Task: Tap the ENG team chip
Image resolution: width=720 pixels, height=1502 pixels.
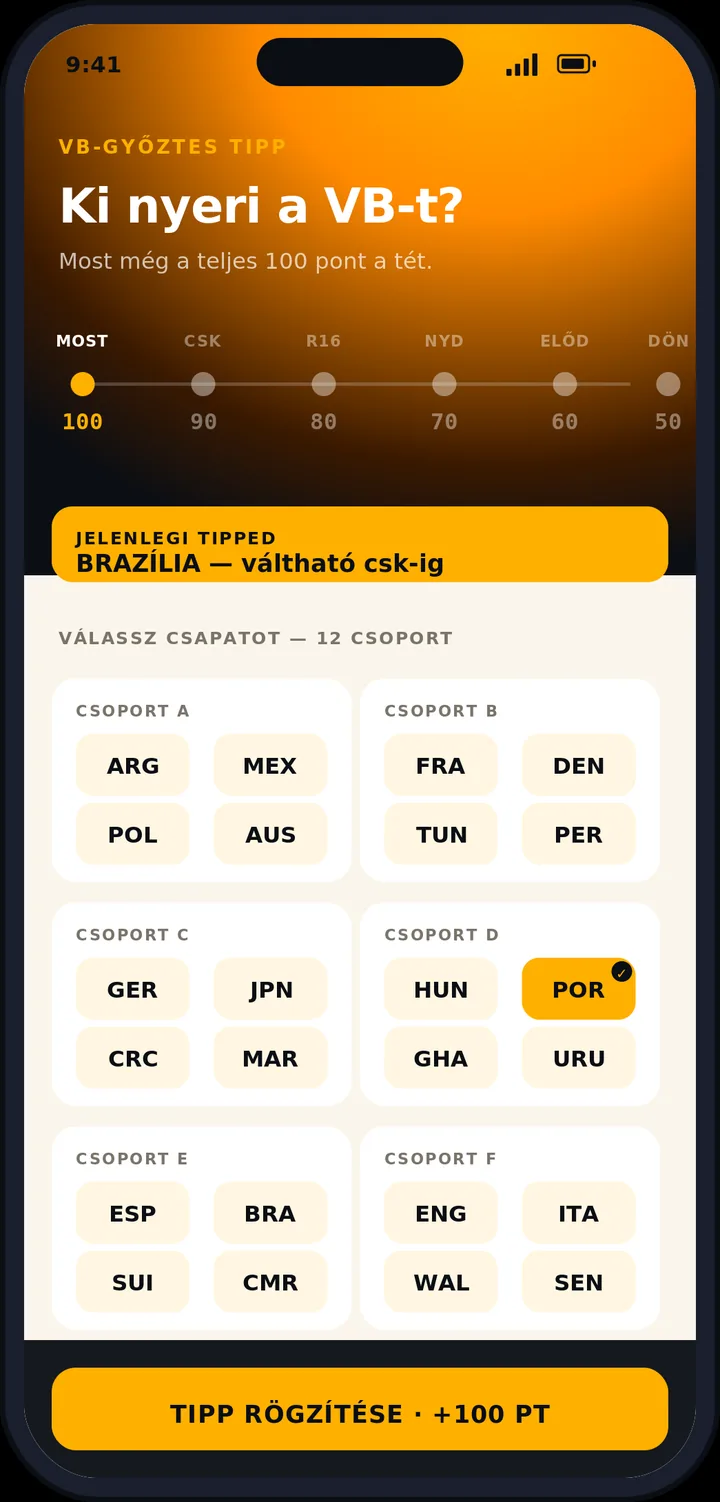Action: coord(441,1214)
